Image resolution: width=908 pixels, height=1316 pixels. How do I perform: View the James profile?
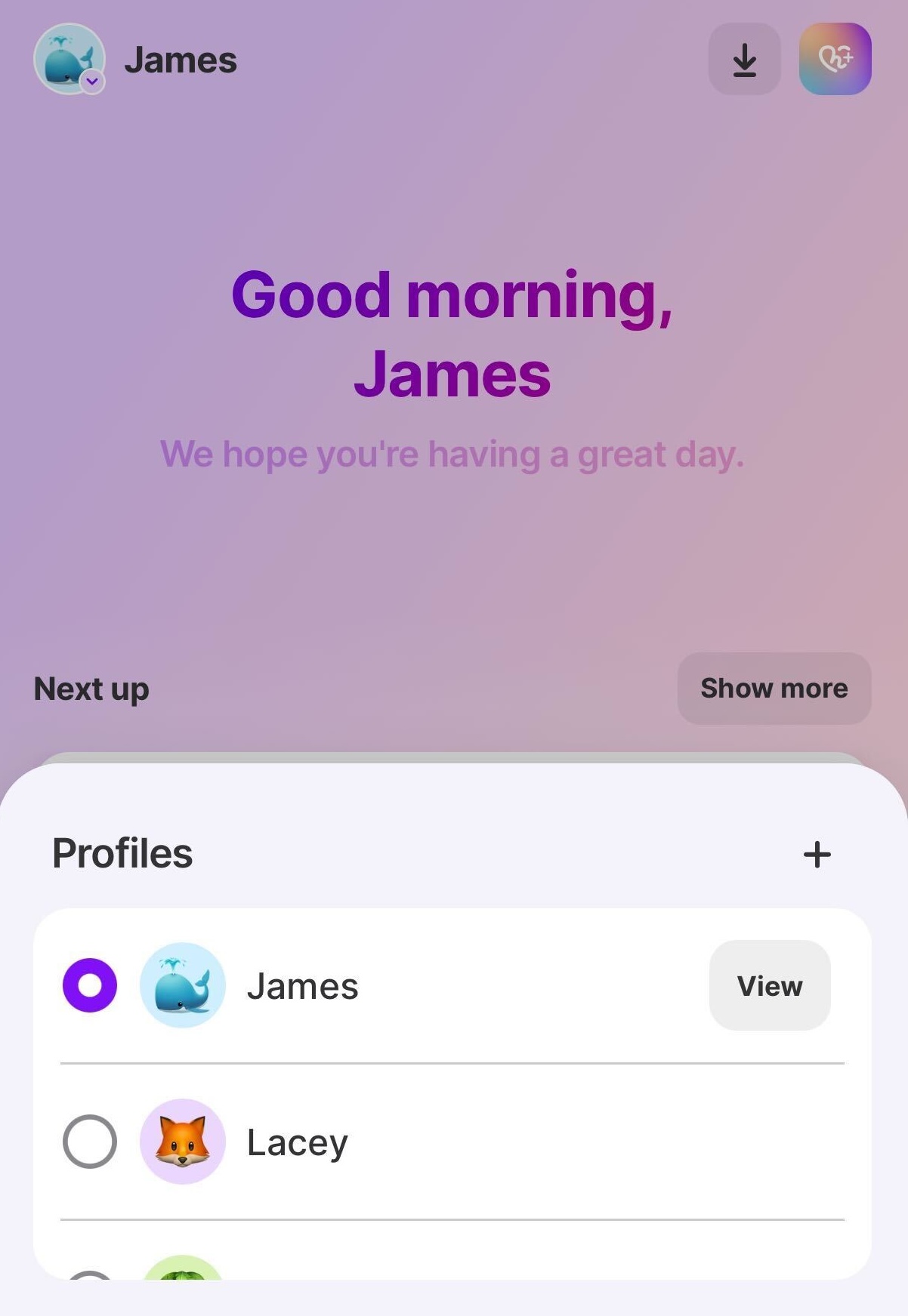(x=769, y=985)
